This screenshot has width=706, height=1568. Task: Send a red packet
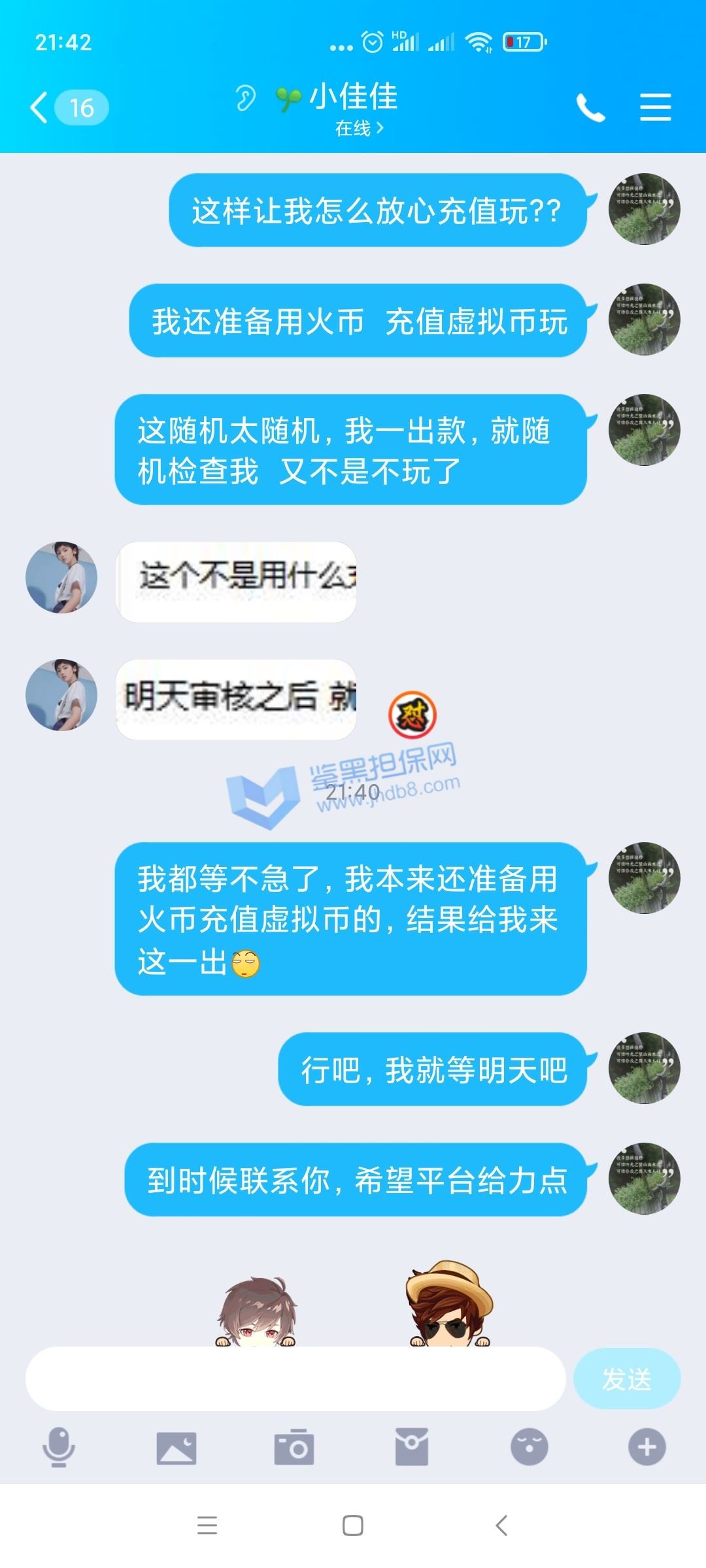pyautogui.click(x=412, y=1447)
